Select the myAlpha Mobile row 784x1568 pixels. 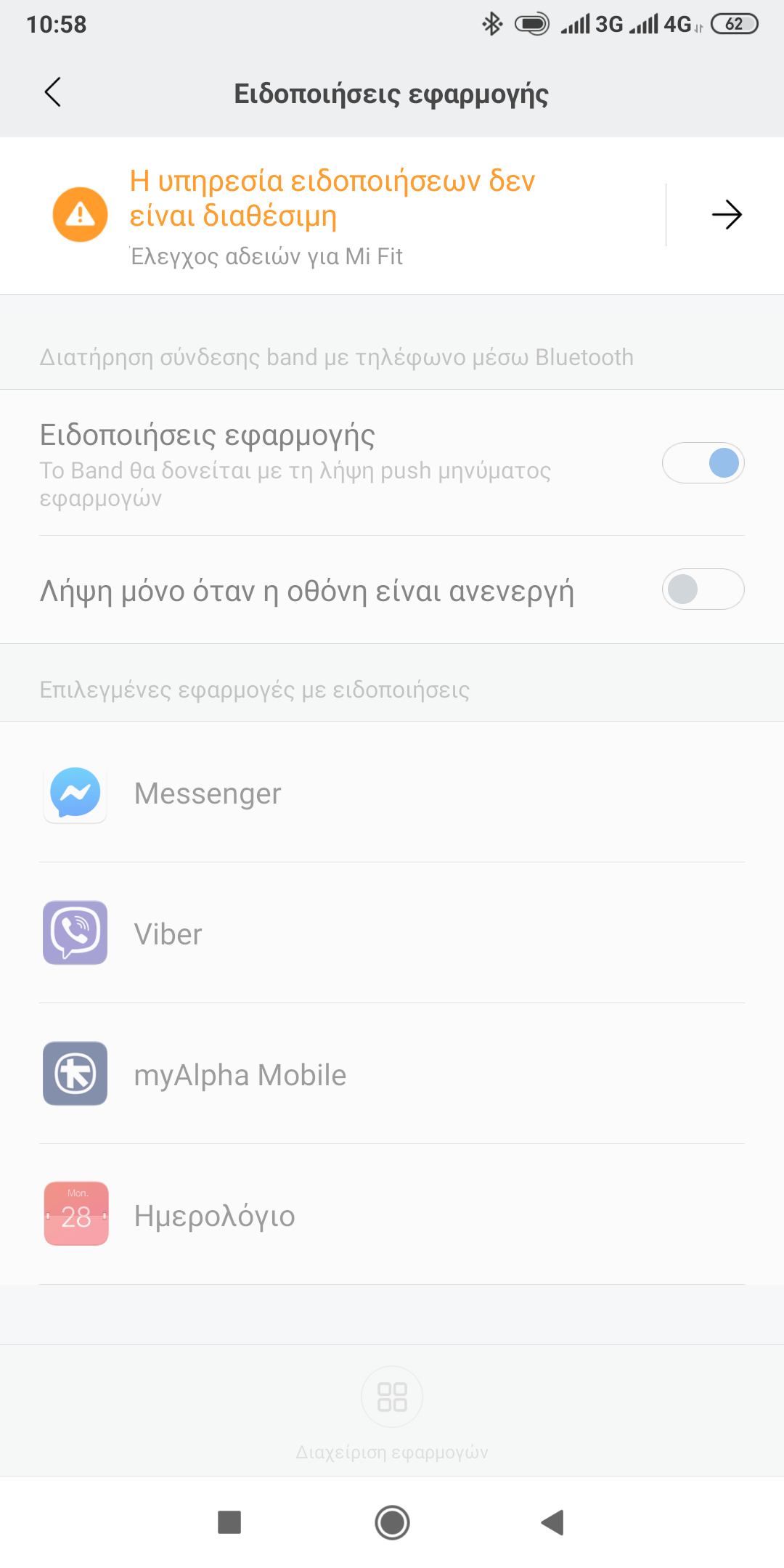point(392,1075)
